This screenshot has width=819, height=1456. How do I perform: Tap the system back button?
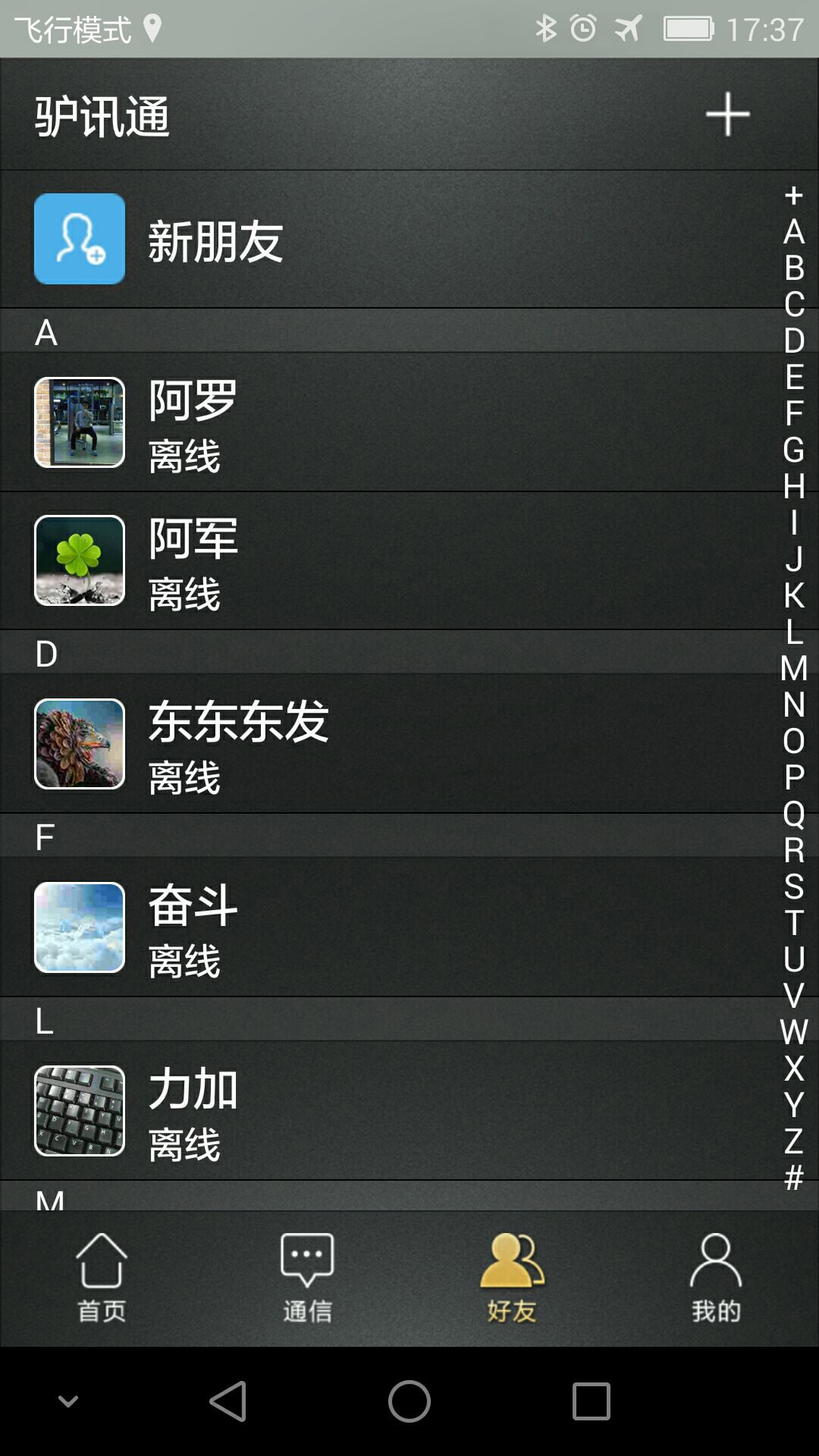(227, 1401)
